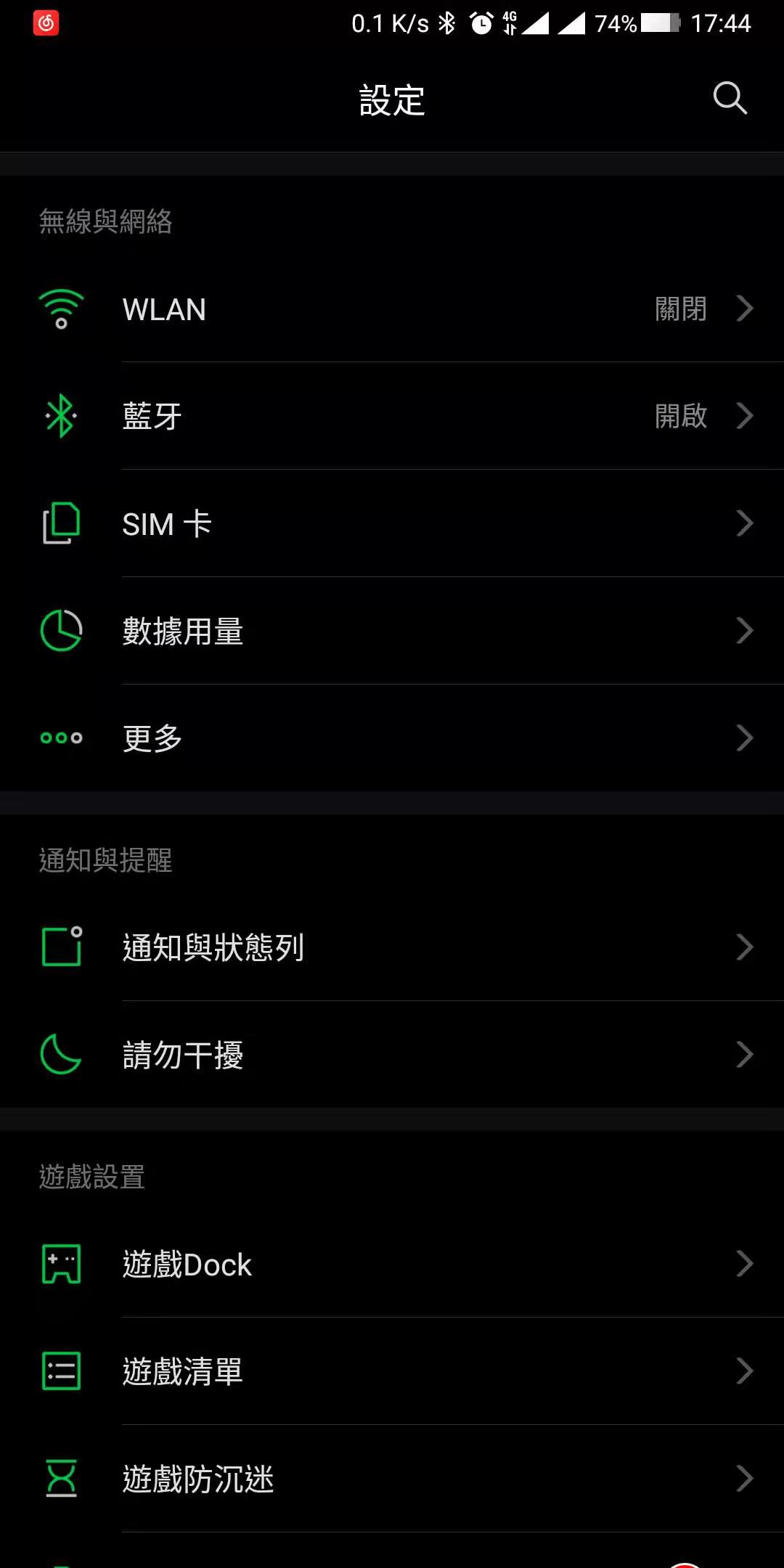Click the SIM 卡 card icon

coord(61,523)
